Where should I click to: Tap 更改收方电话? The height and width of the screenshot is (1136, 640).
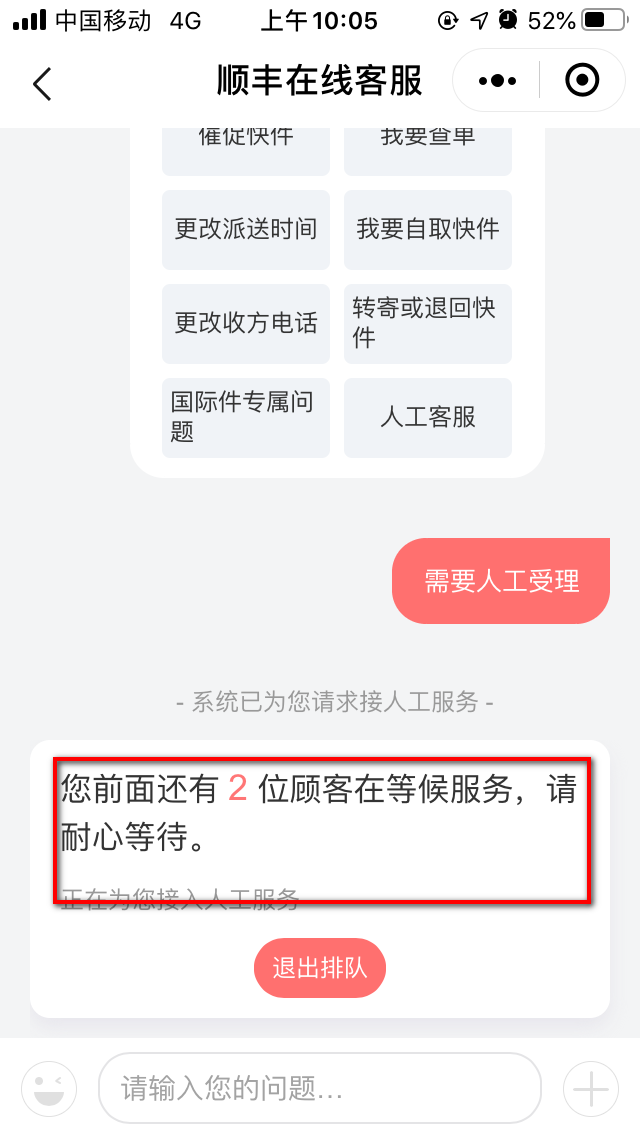pos(246,323)
